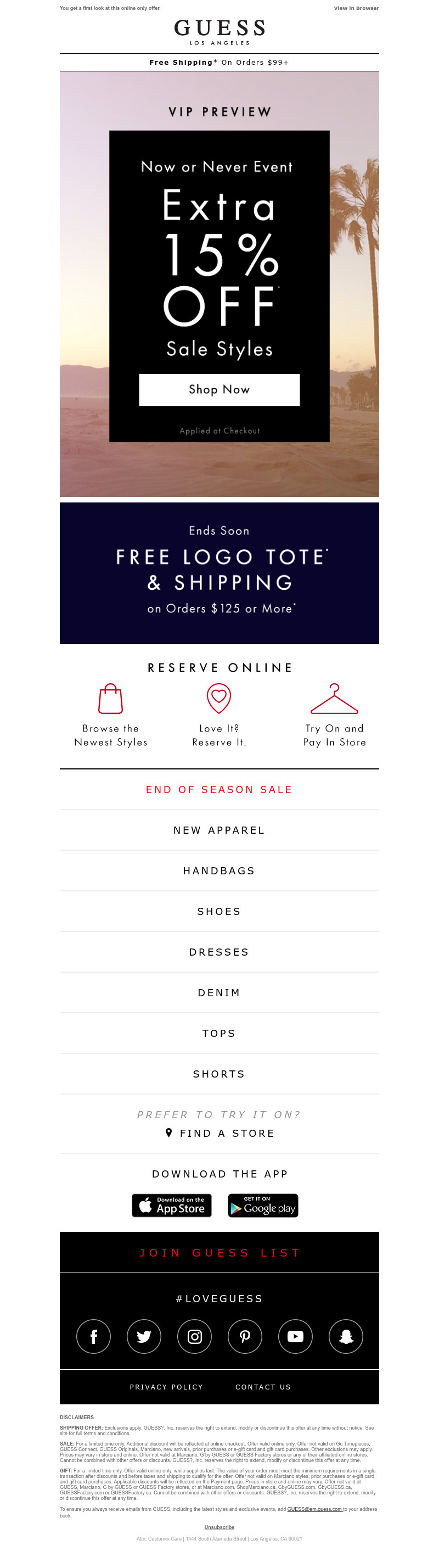Viewport: 439px width, 1568px height.
Task: Tap the Contact Us link
Action: pos(263,1387)
